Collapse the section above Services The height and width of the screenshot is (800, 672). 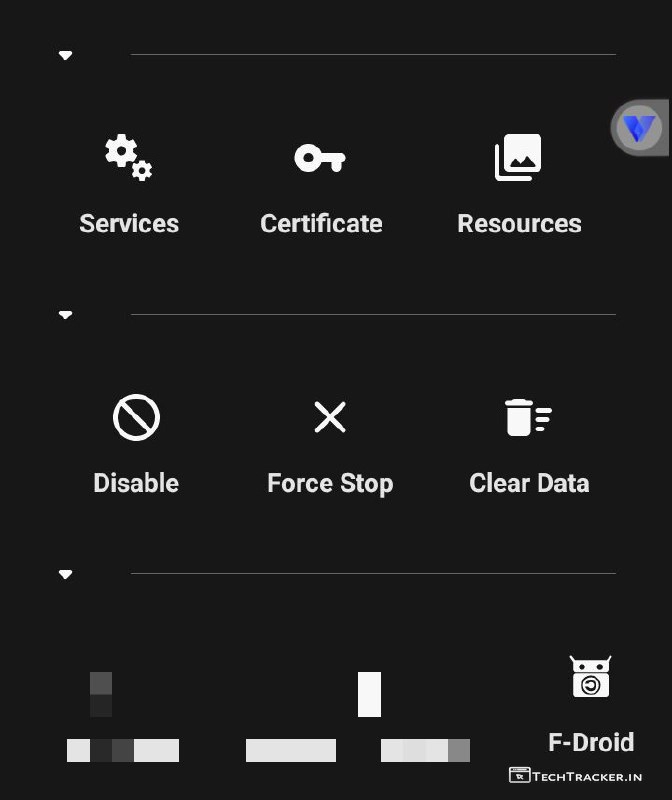66,55
